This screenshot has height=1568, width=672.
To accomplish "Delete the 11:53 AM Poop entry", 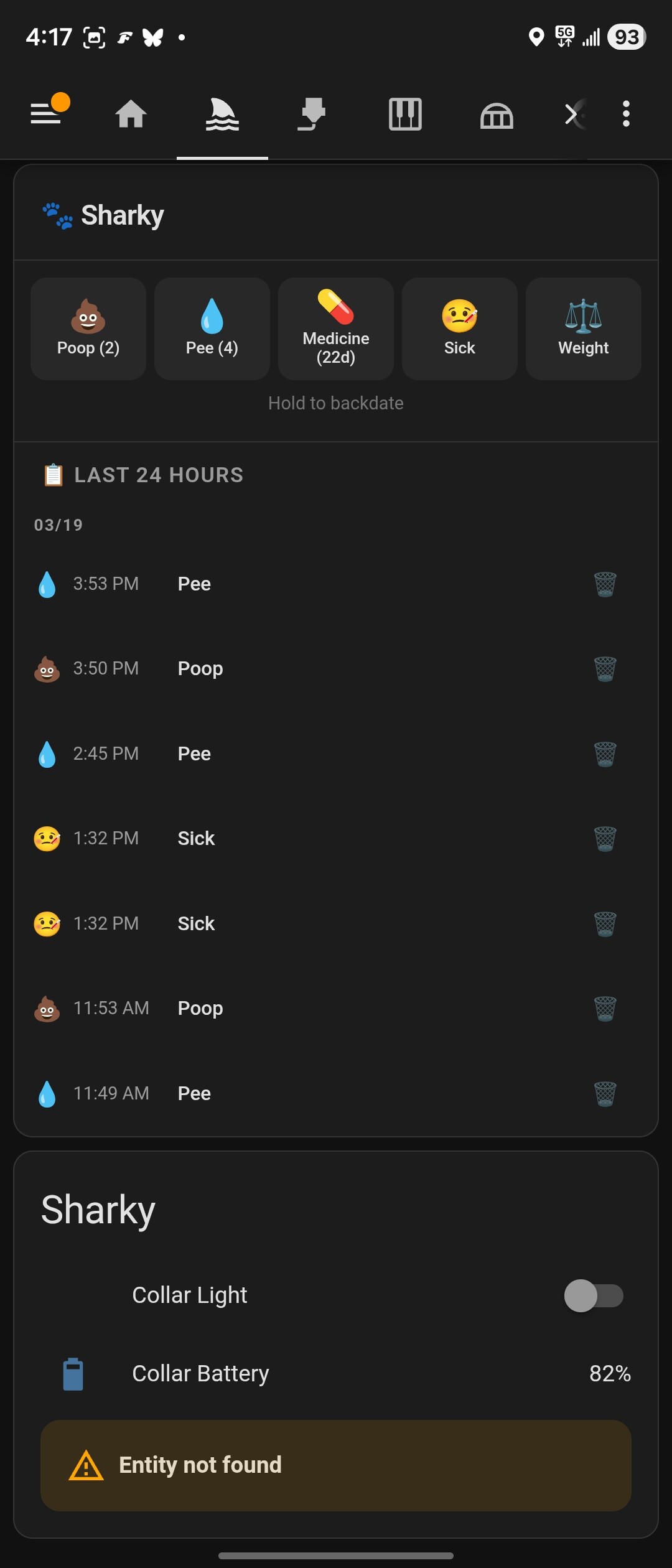I will tap(605, 1009).
